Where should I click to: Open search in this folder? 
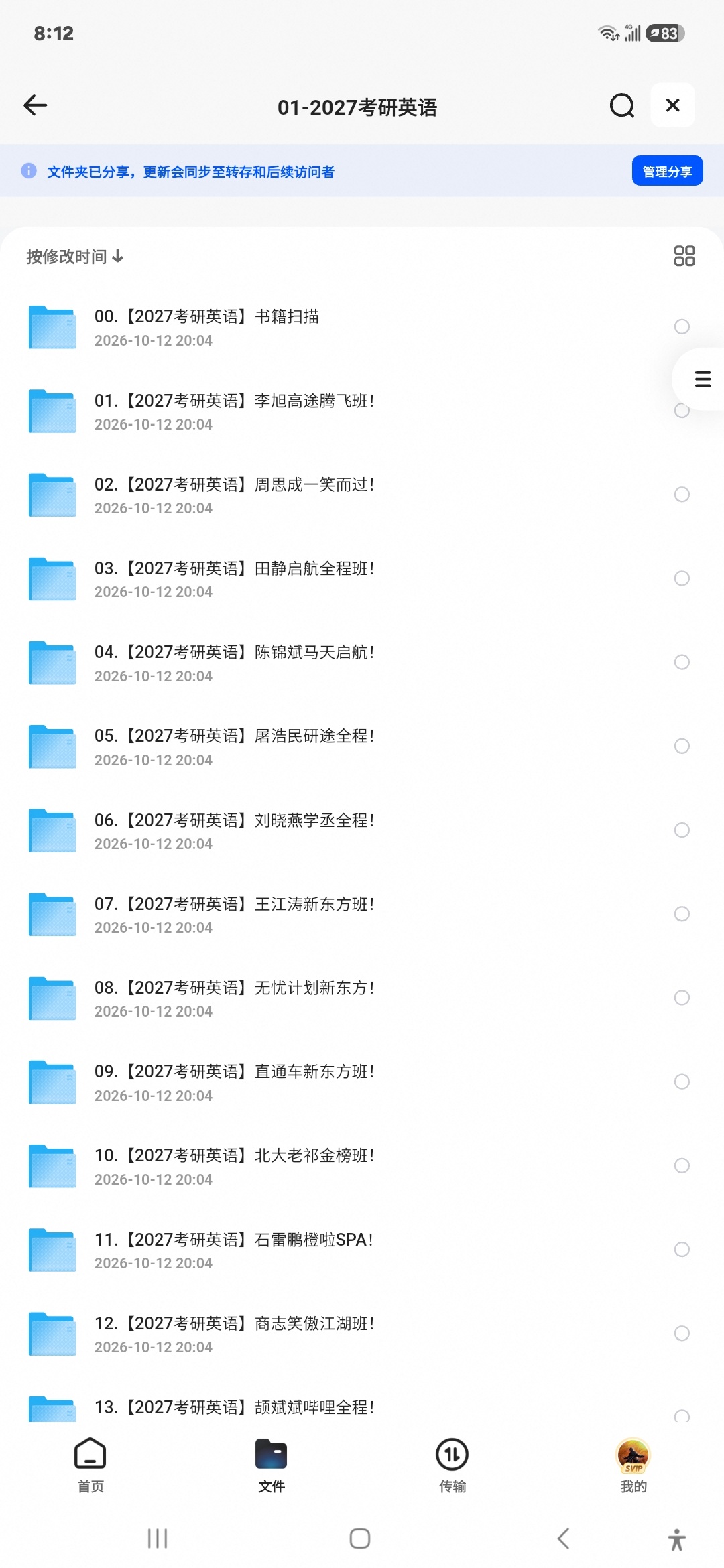(x=622, y=105)
